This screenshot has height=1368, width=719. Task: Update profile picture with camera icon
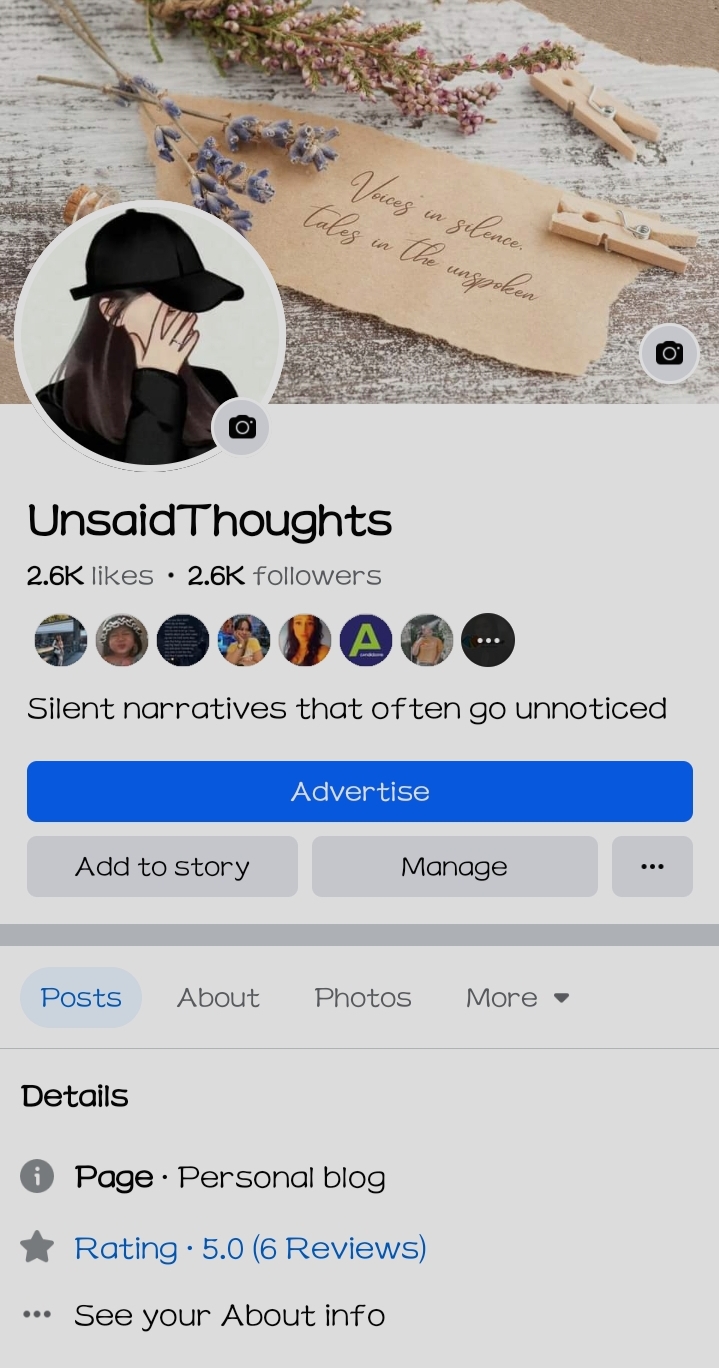click(x=242, y=427)
